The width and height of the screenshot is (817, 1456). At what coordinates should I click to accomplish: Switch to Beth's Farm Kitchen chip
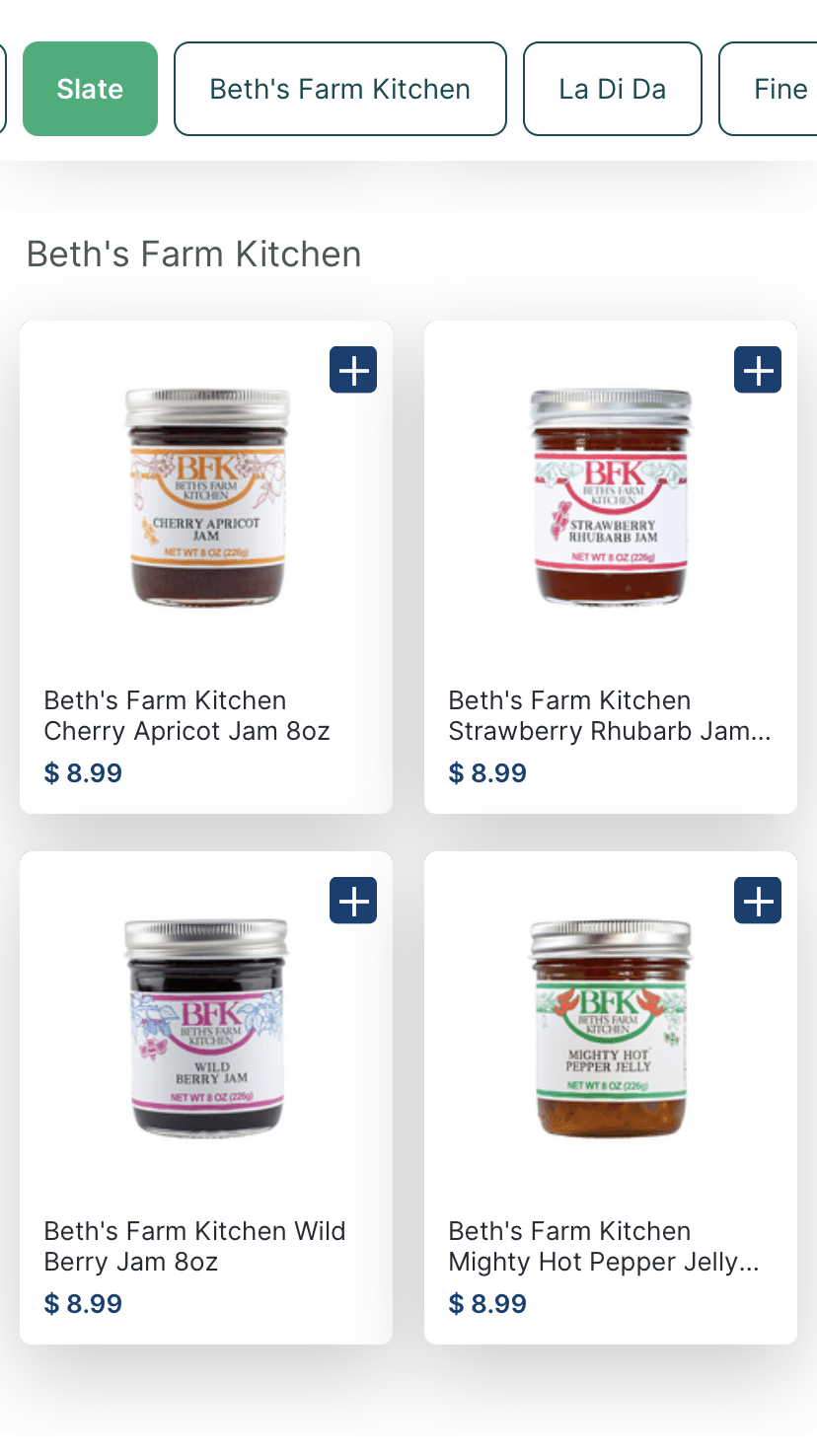click(x=339, y=89)
